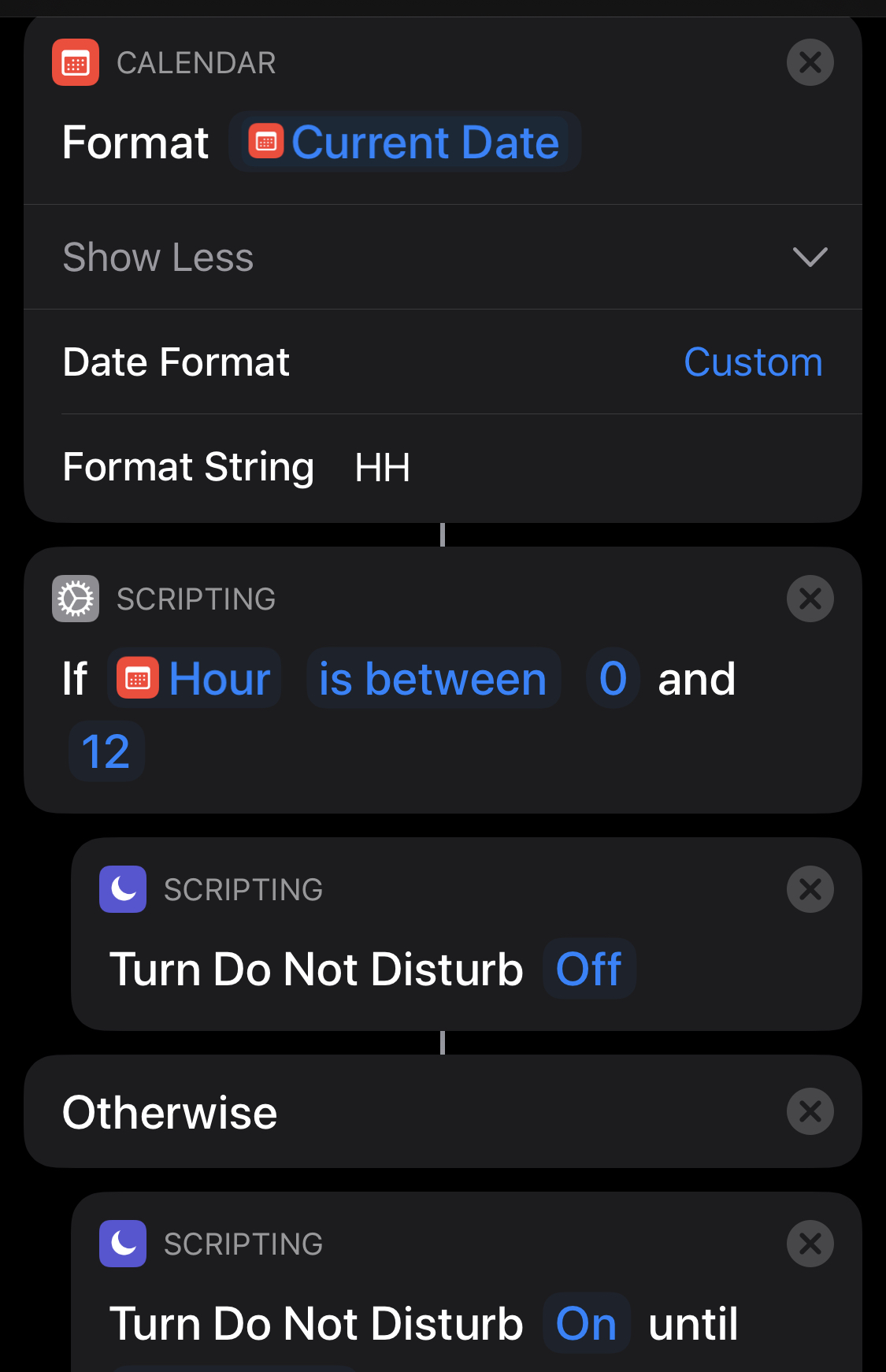Edit the upper bound value 12
This screenshot has width=886, height=1372.
pos(106,752)
